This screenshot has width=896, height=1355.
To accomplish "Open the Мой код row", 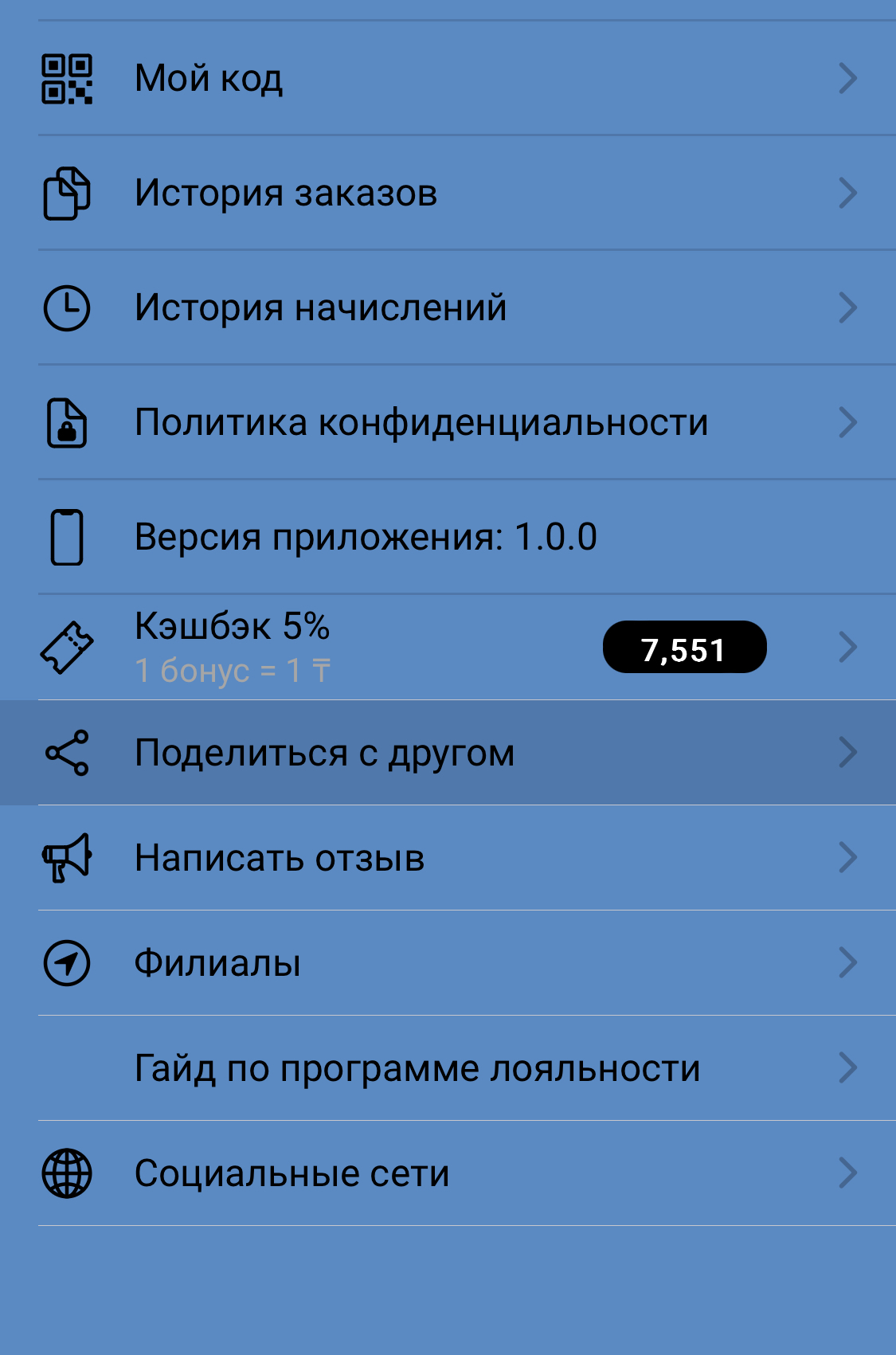I will click(x=446, y=78).
